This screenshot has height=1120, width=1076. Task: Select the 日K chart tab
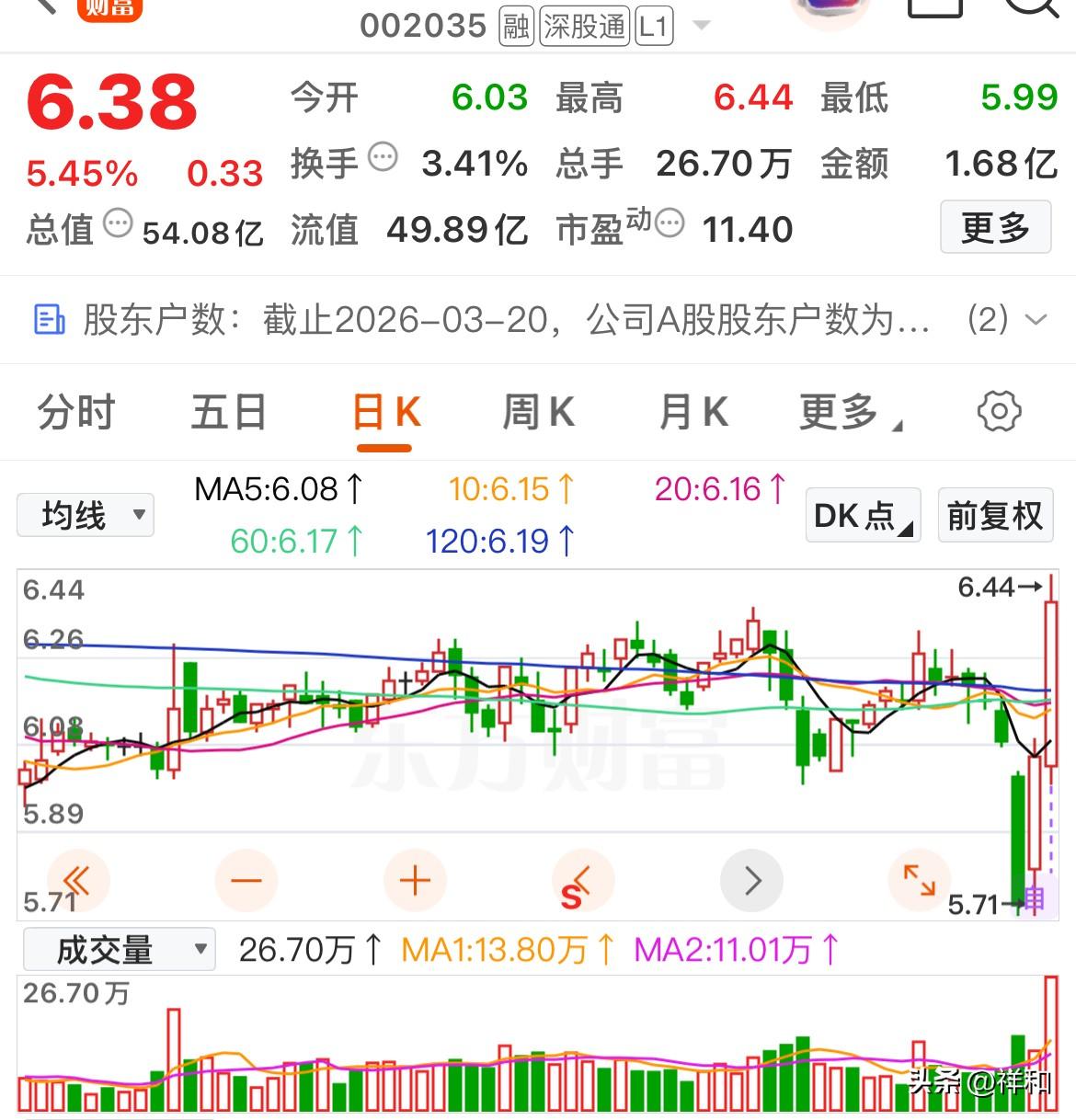coord(385,414)
